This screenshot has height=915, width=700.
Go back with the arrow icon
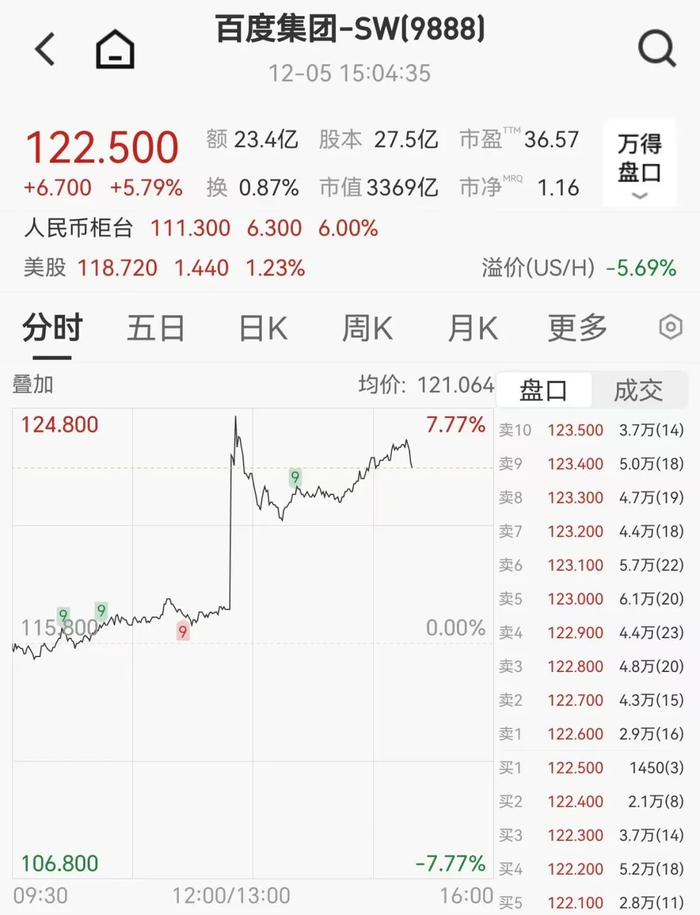click(x=45, y=49)
